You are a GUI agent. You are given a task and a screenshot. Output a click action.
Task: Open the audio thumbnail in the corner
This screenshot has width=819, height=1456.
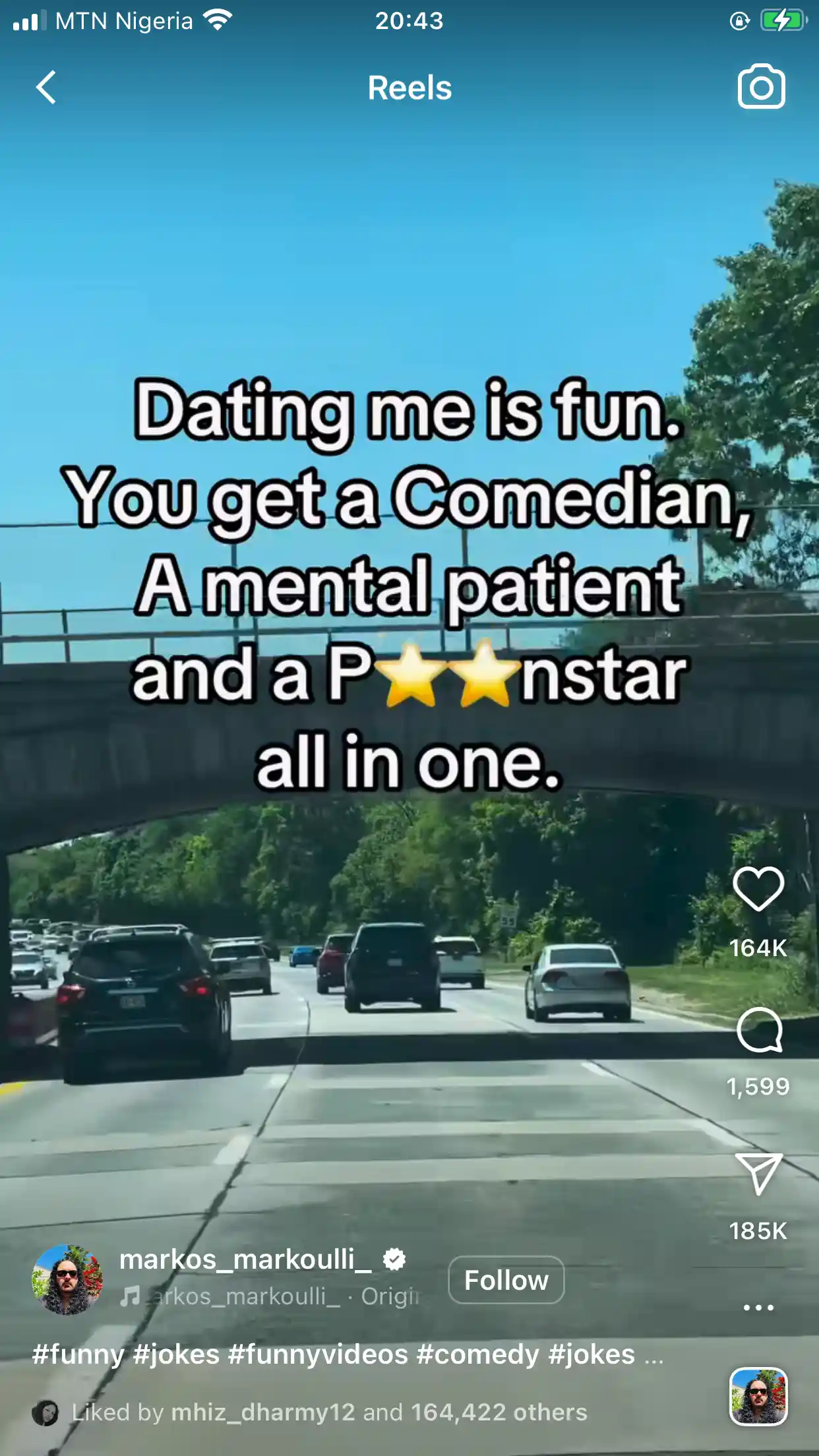[x=758, y=1397]
